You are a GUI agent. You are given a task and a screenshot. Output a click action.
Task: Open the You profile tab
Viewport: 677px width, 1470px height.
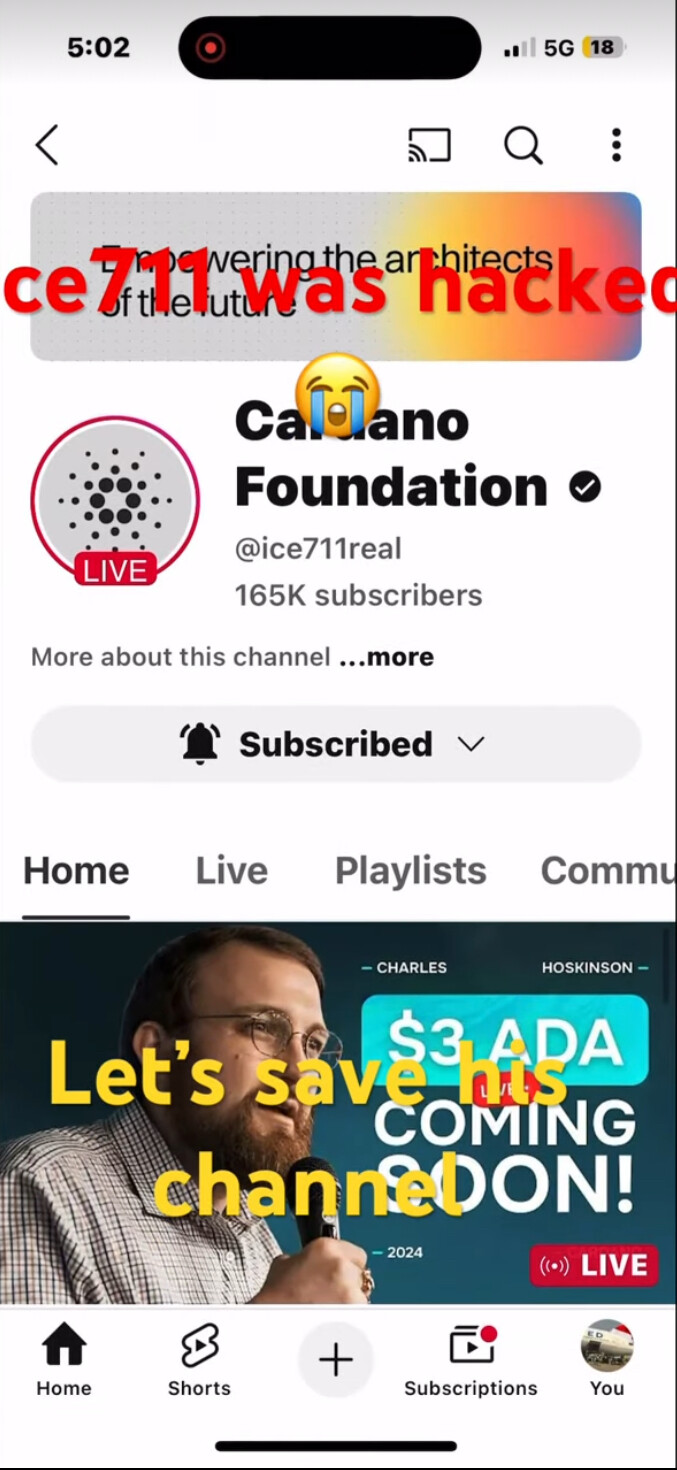click(607, 1360)
